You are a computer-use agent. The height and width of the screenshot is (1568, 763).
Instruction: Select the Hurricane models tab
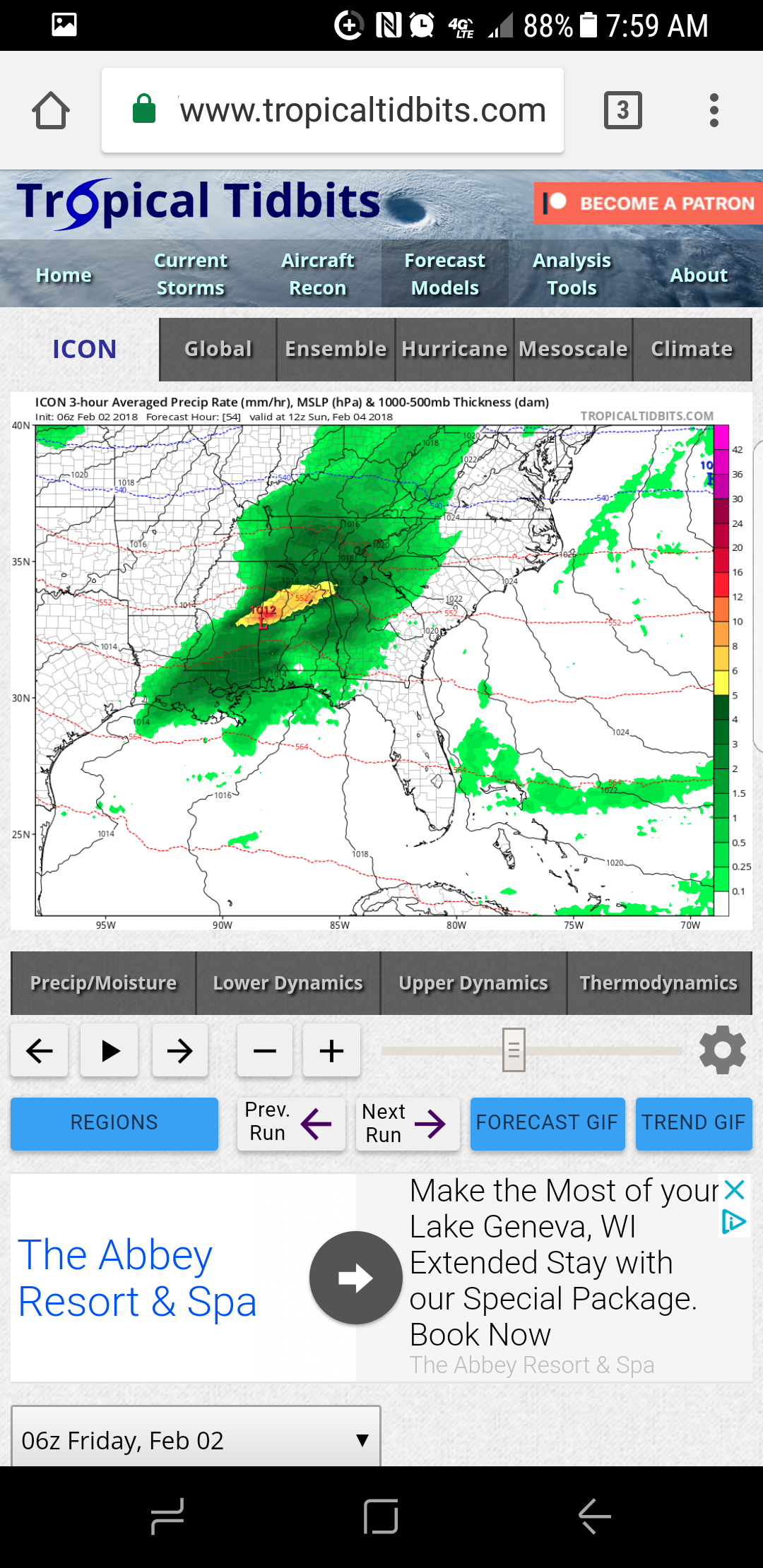[x=454, y=349]
